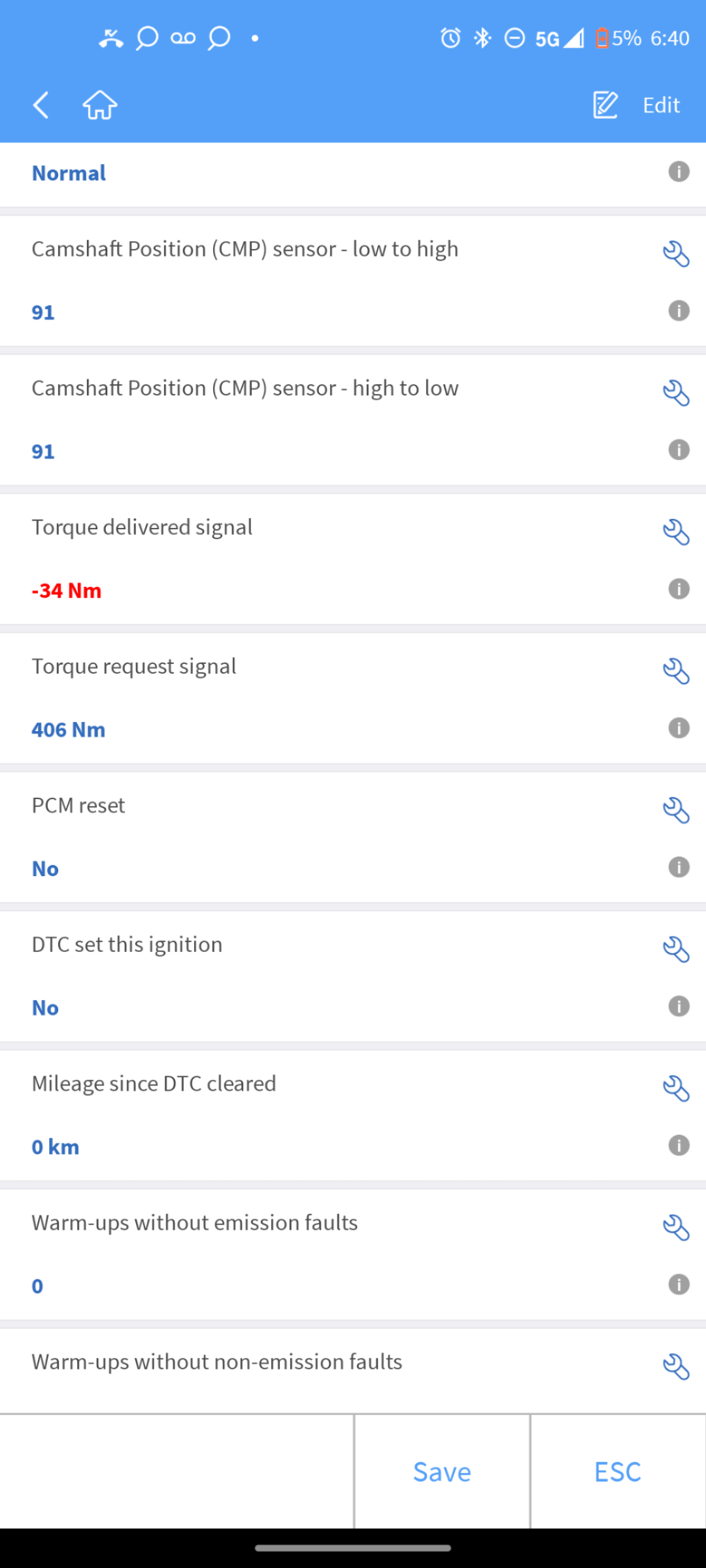Tap wrench icon for CMP sensor high to low
The width and height of the screenshot is (706, 1568).
click(x=676, y=393)
